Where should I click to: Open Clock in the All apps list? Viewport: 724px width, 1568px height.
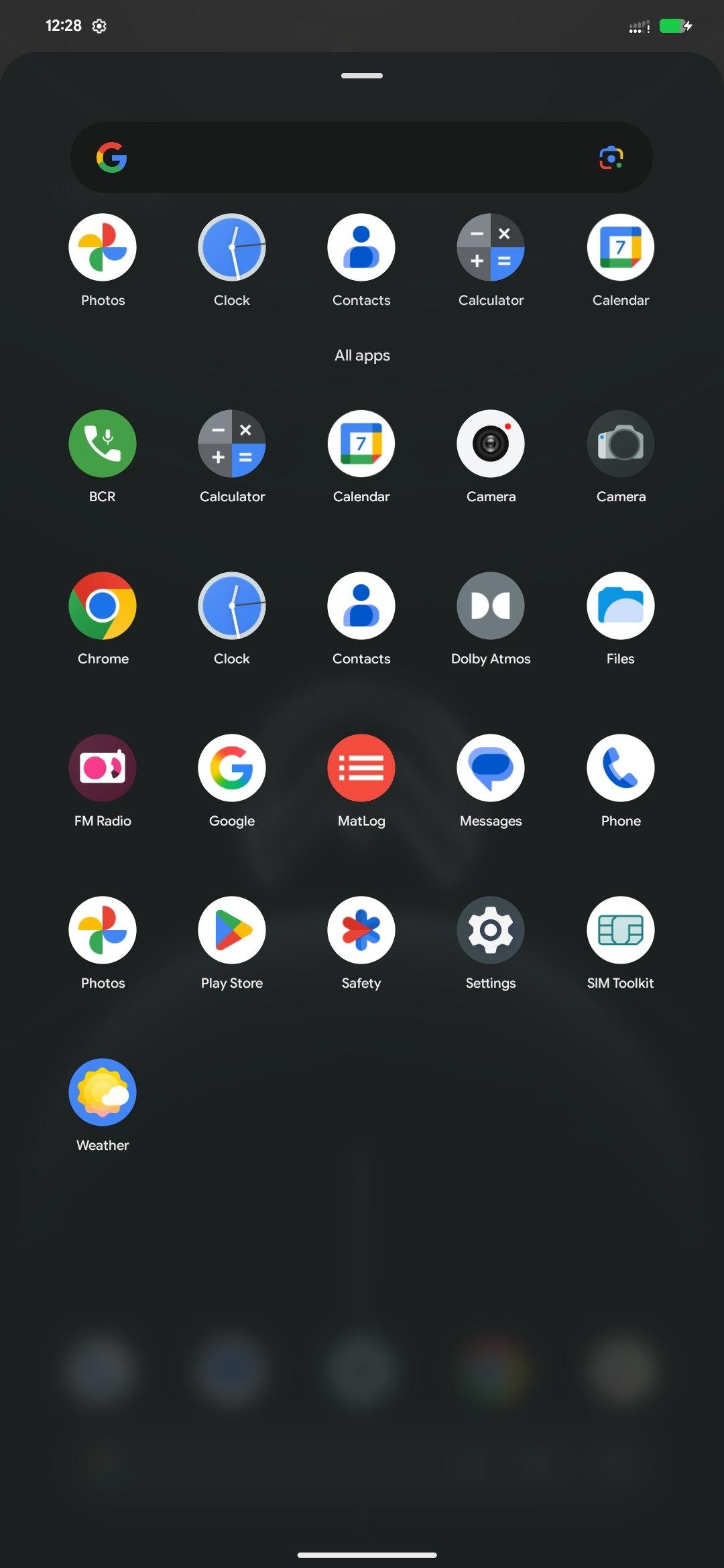click(232, 606)
